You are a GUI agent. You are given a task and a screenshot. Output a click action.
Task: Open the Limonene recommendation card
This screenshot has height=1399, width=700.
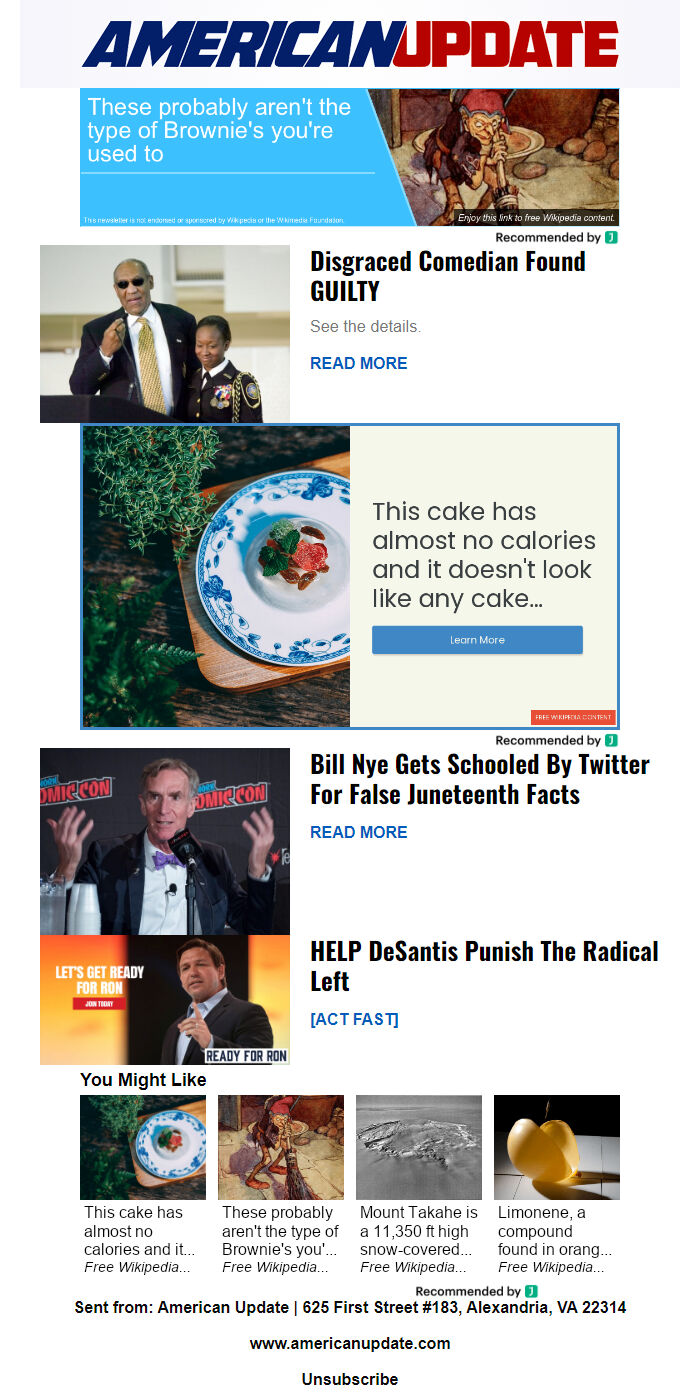[556, 1185]
